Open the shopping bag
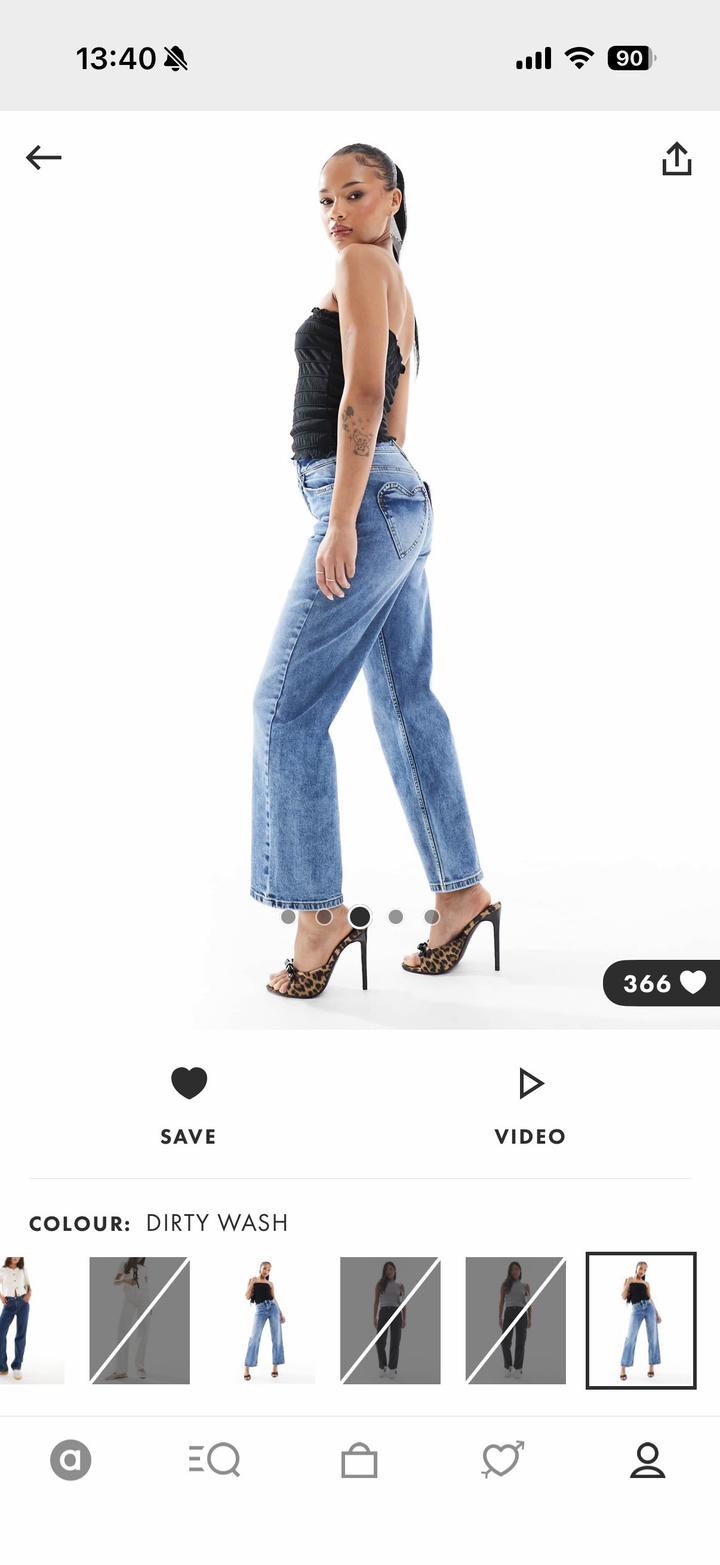The width and height of the screenshot is (720, 1565). pyautogui.click(x=360, y=1461)
